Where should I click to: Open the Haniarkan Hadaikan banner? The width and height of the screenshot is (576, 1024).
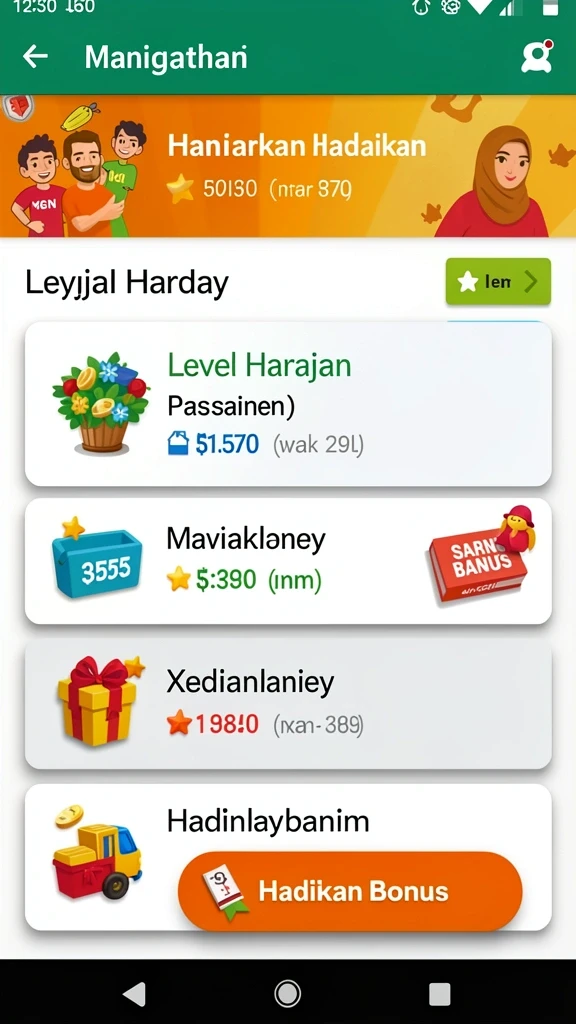tap(288, 166)
